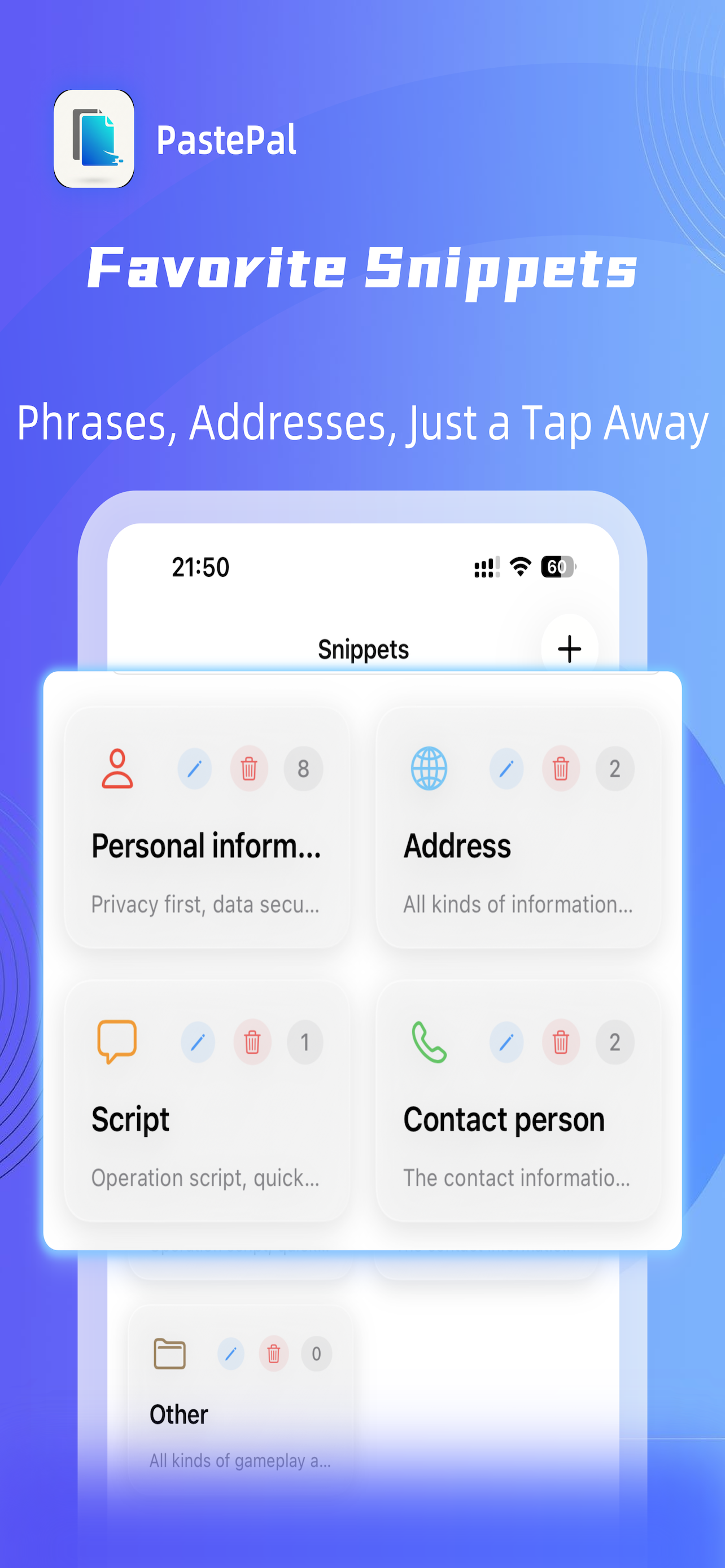Click the Contact person phone icon
Image resolution: width=725 pixels, height=1568 pixels.
429,1042
